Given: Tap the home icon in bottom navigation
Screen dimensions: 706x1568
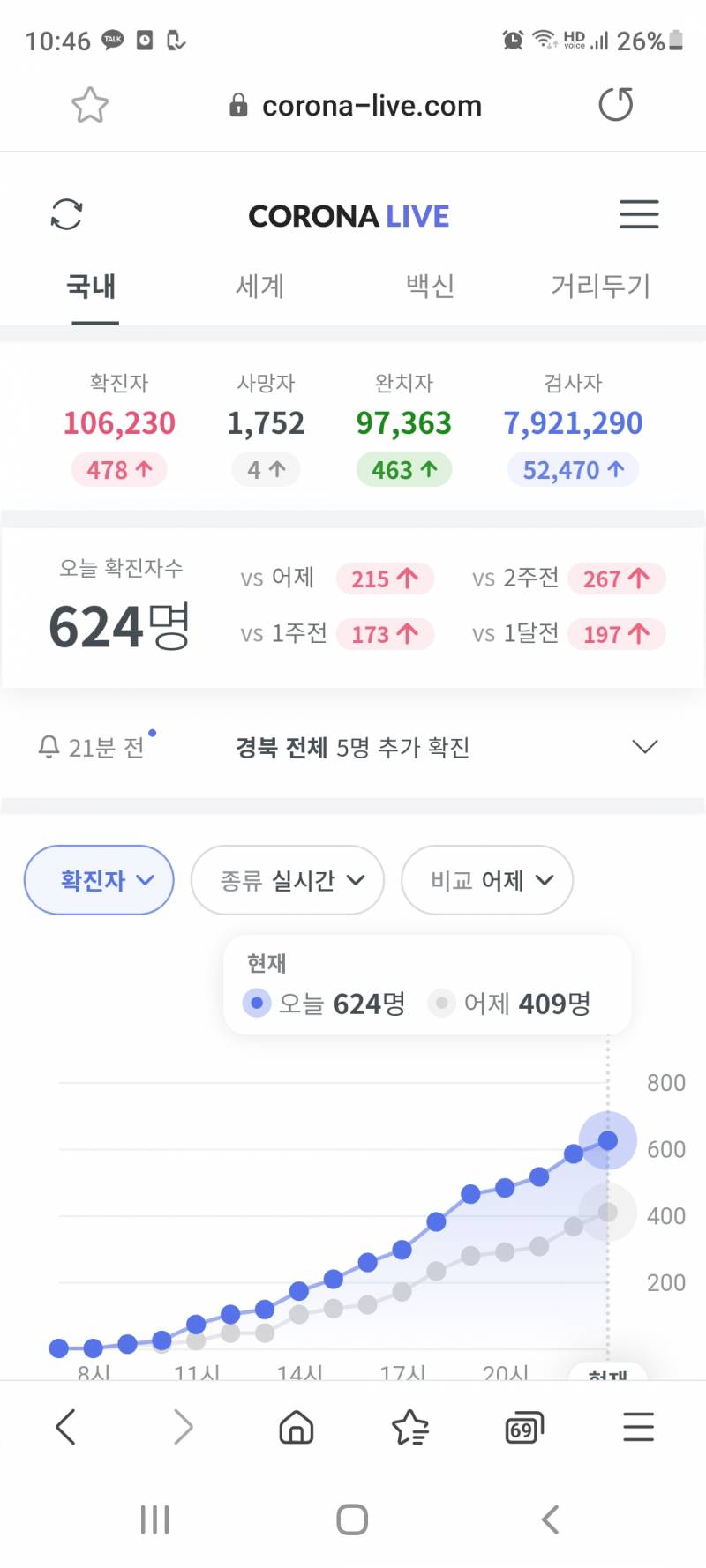Looking at the screenshot, I should (x=297, y=1427).
